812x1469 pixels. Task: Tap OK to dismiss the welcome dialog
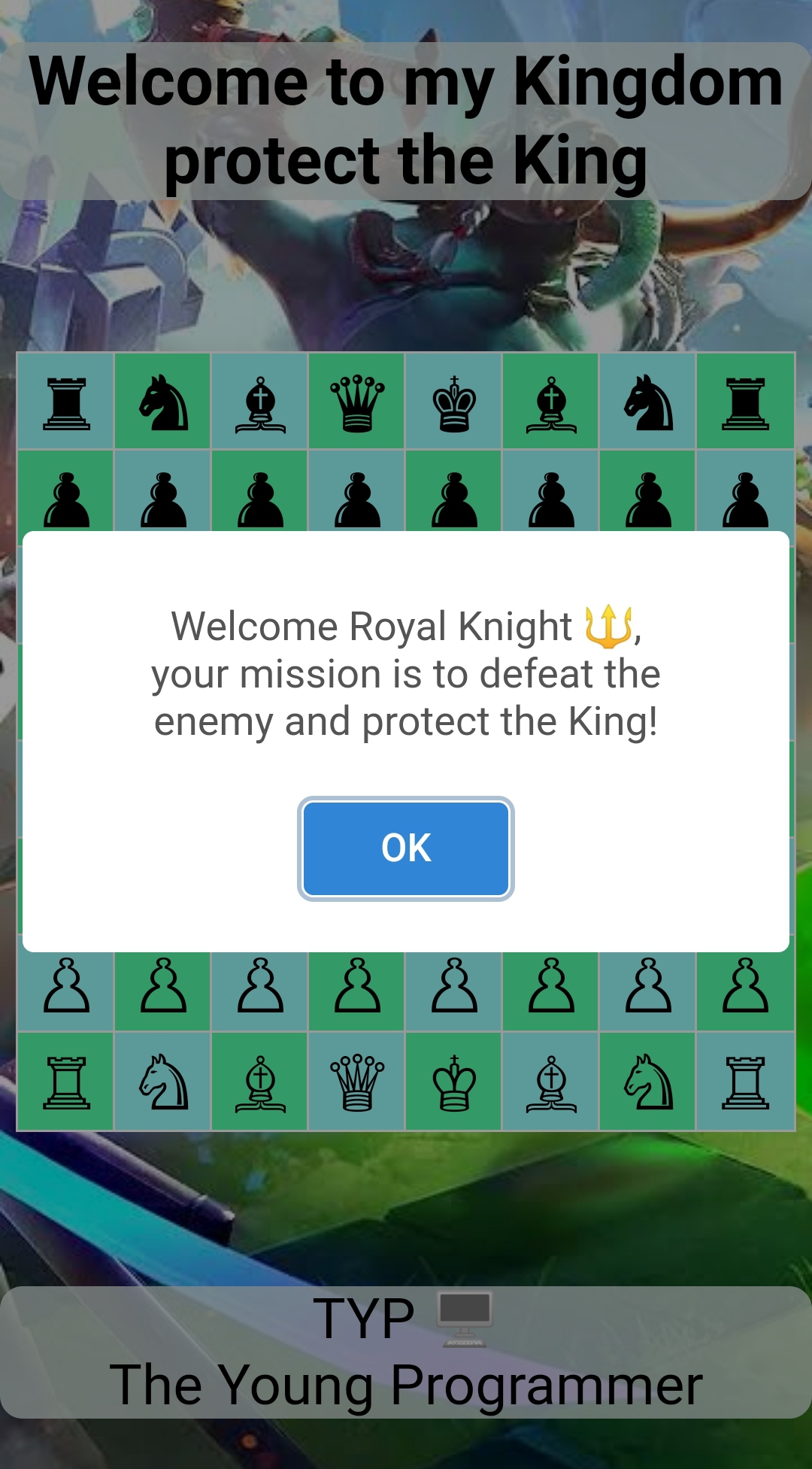tap(406, 848)
